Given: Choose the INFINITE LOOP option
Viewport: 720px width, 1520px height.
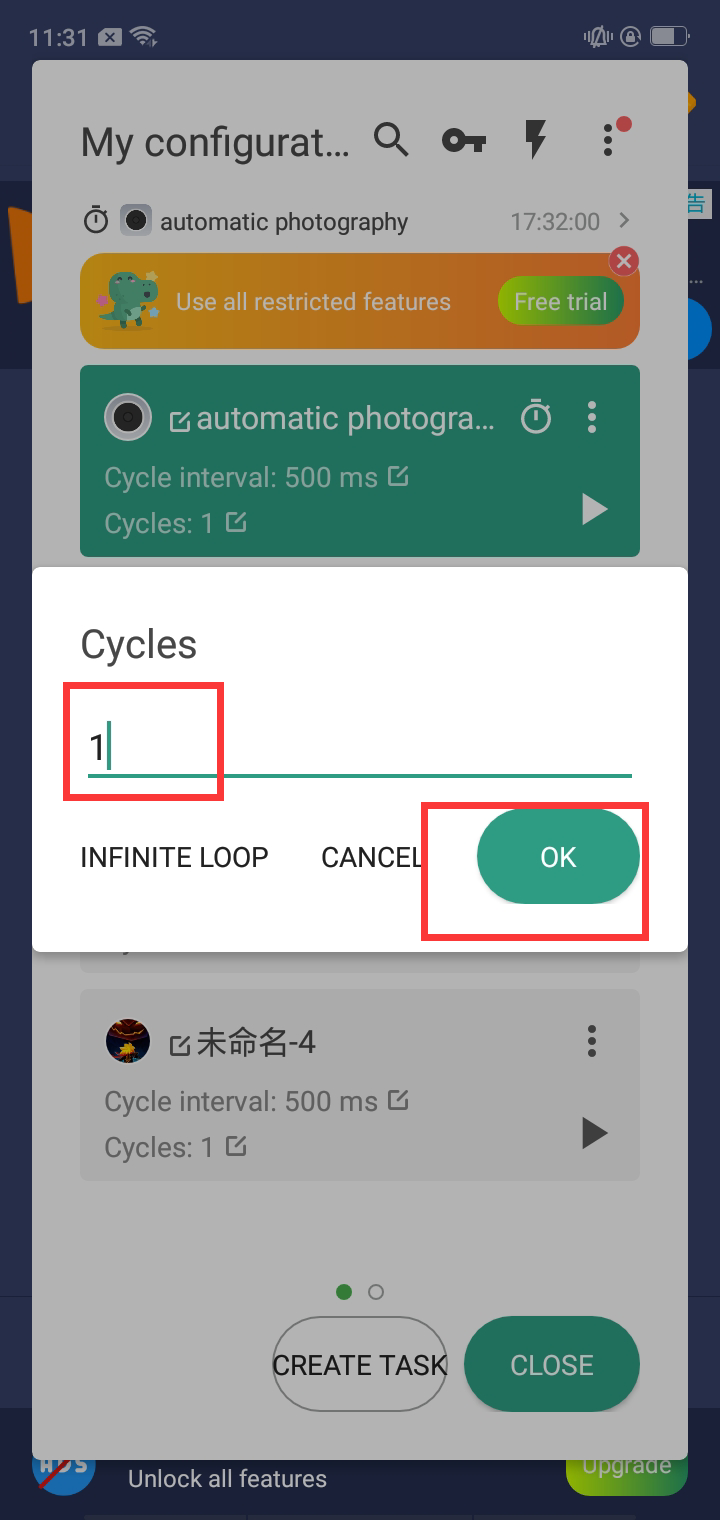Looking at the screenshot, I should [x=174, y=858].
